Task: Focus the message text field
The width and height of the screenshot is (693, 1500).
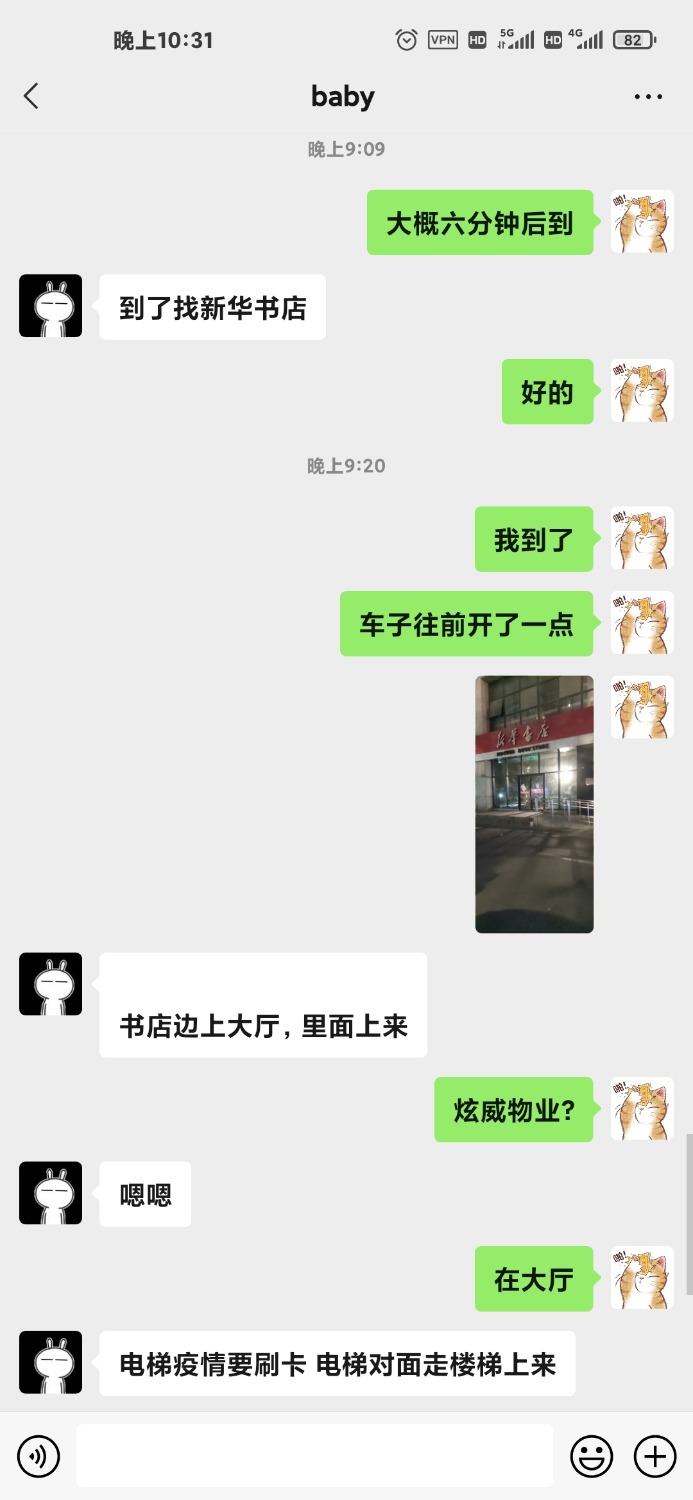Action: (x=314, y=1456)
